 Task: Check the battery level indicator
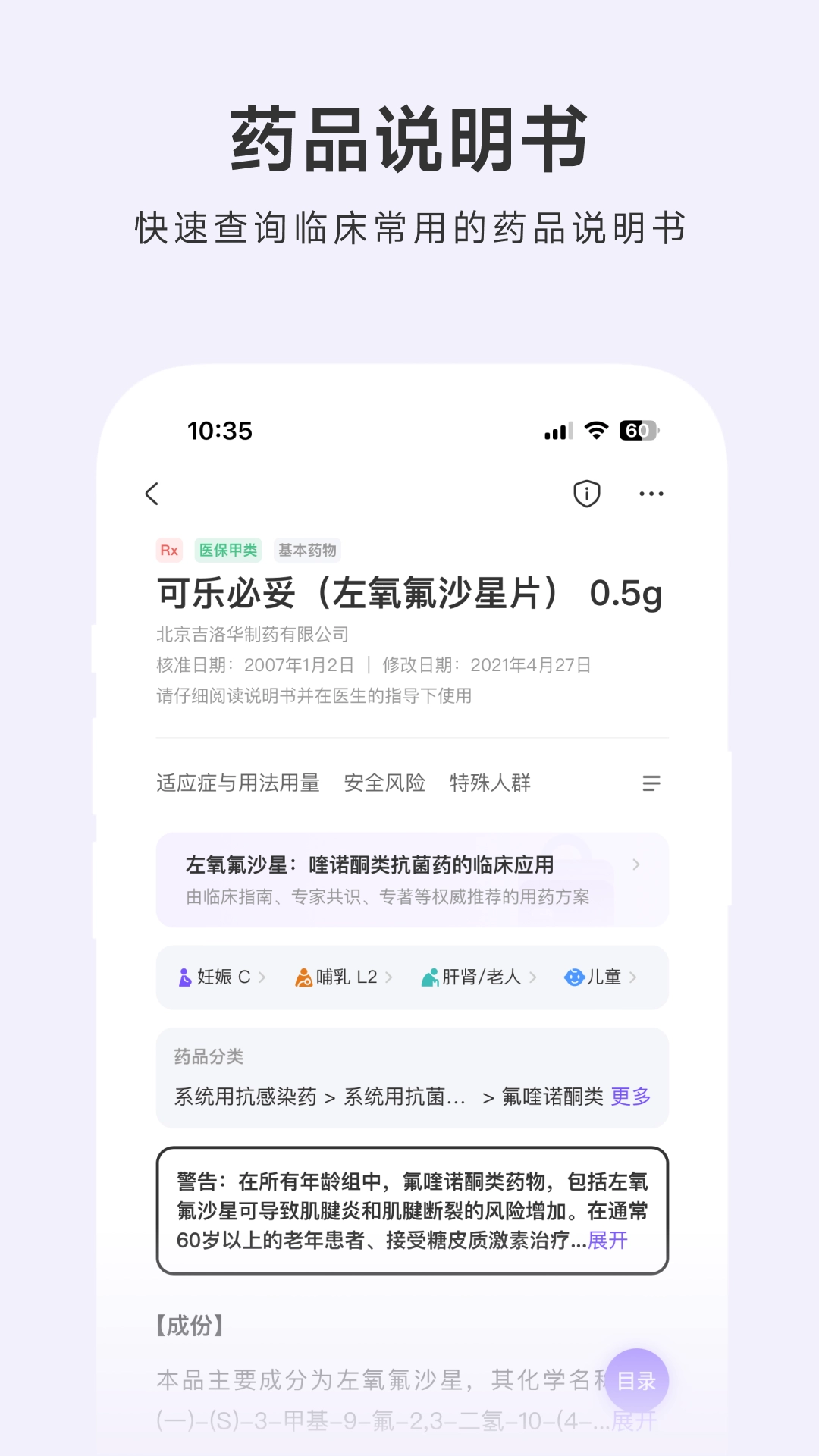coord(637,430)
